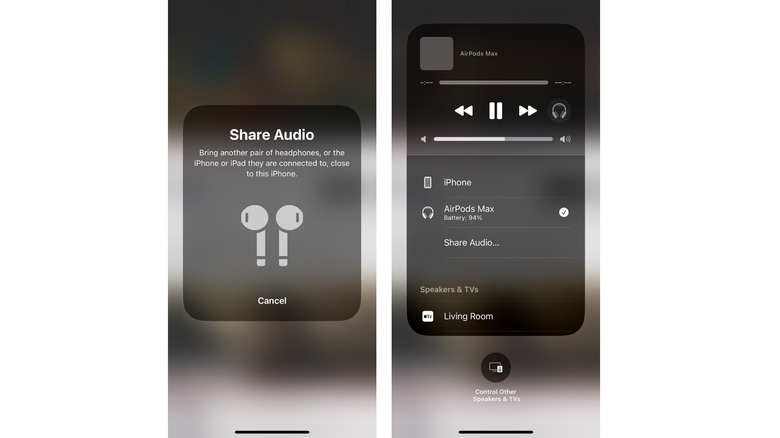Cancel the Share Audio prompt

(x=271, y=300)
